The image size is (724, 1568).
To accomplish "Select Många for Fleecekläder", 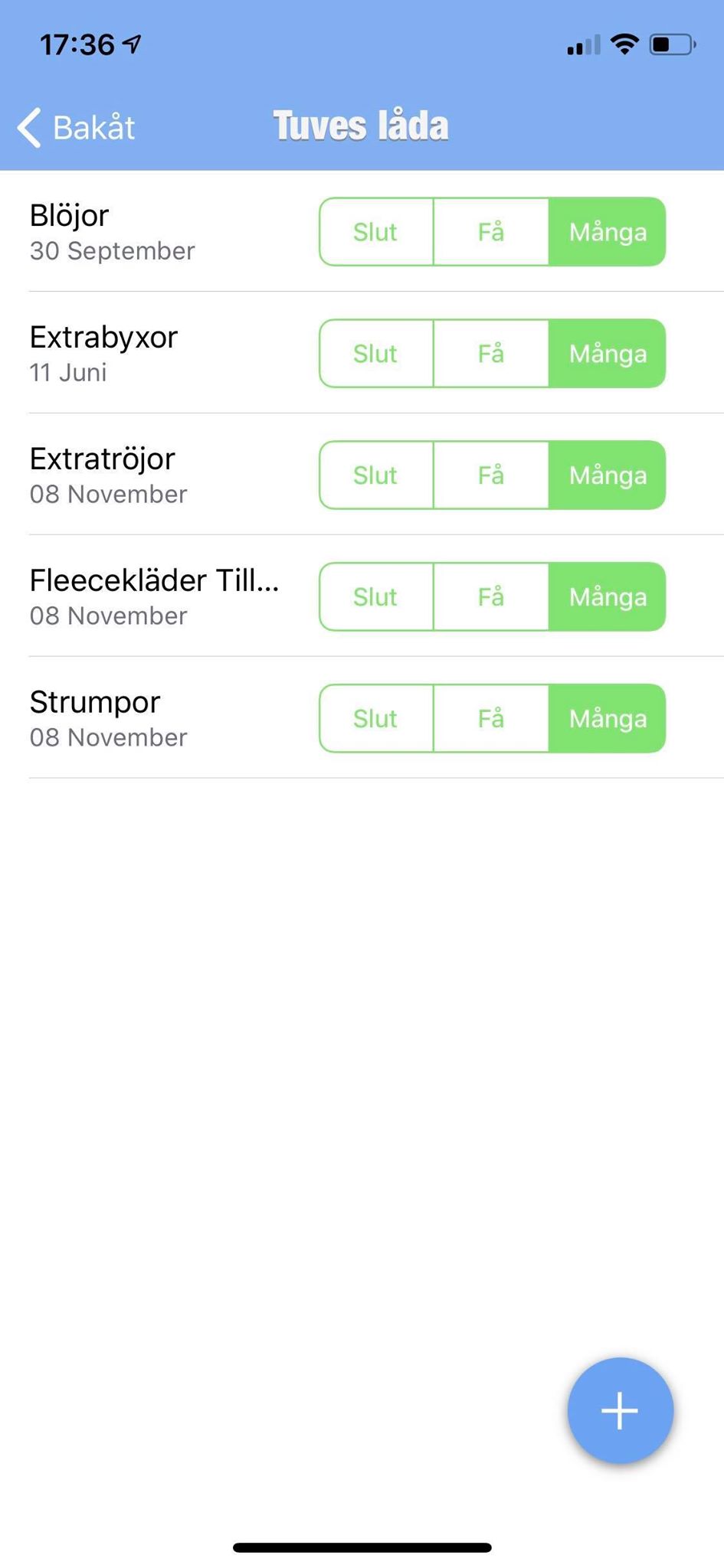I will click(607, 597).
